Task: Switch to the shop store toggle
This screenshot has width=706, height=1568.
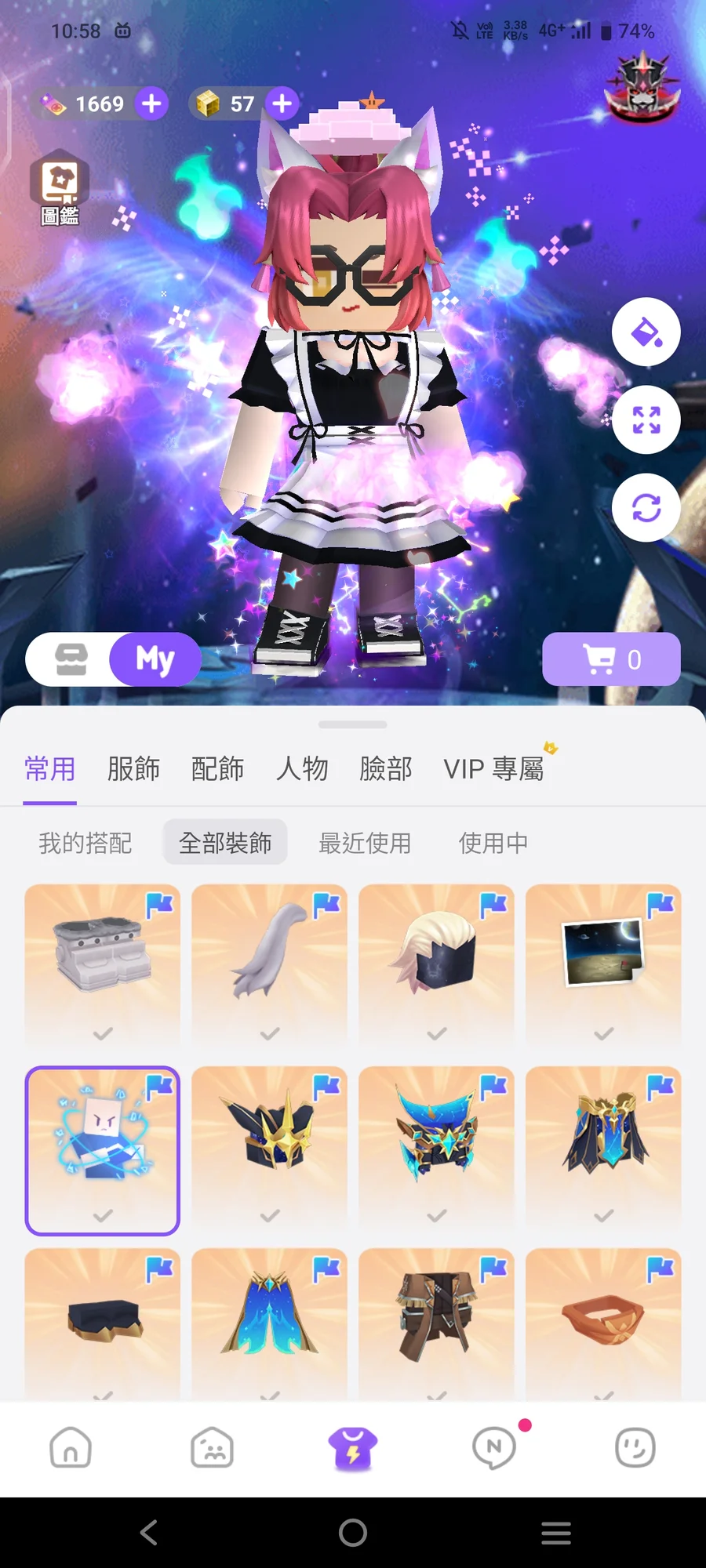Action: [71, 659]
